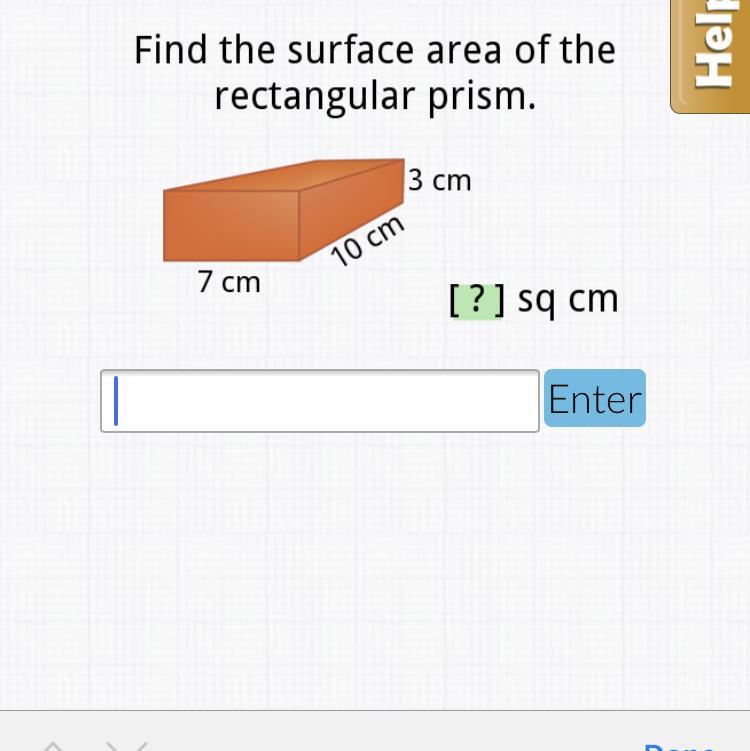The height and width of the screenshot is (751, 750).
Task: Focus the answer input field
Action: pos(320,401)
